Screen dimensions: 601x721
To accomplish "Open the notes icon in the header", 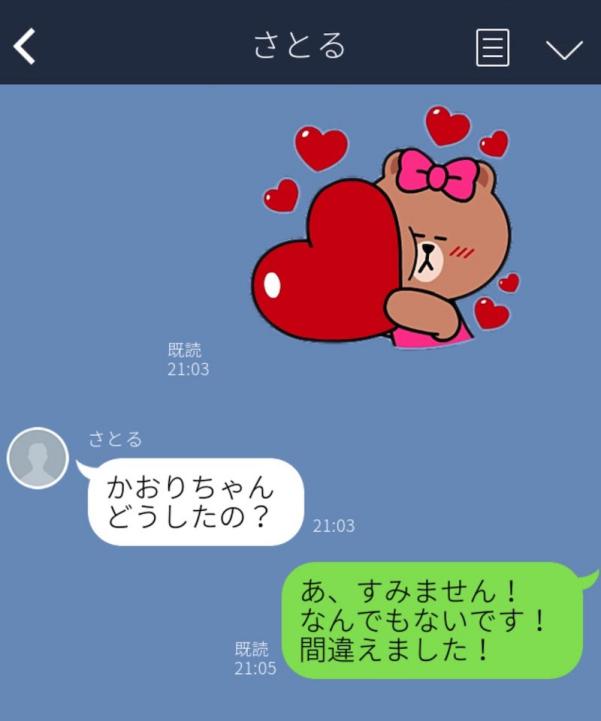I will point(492,47).
